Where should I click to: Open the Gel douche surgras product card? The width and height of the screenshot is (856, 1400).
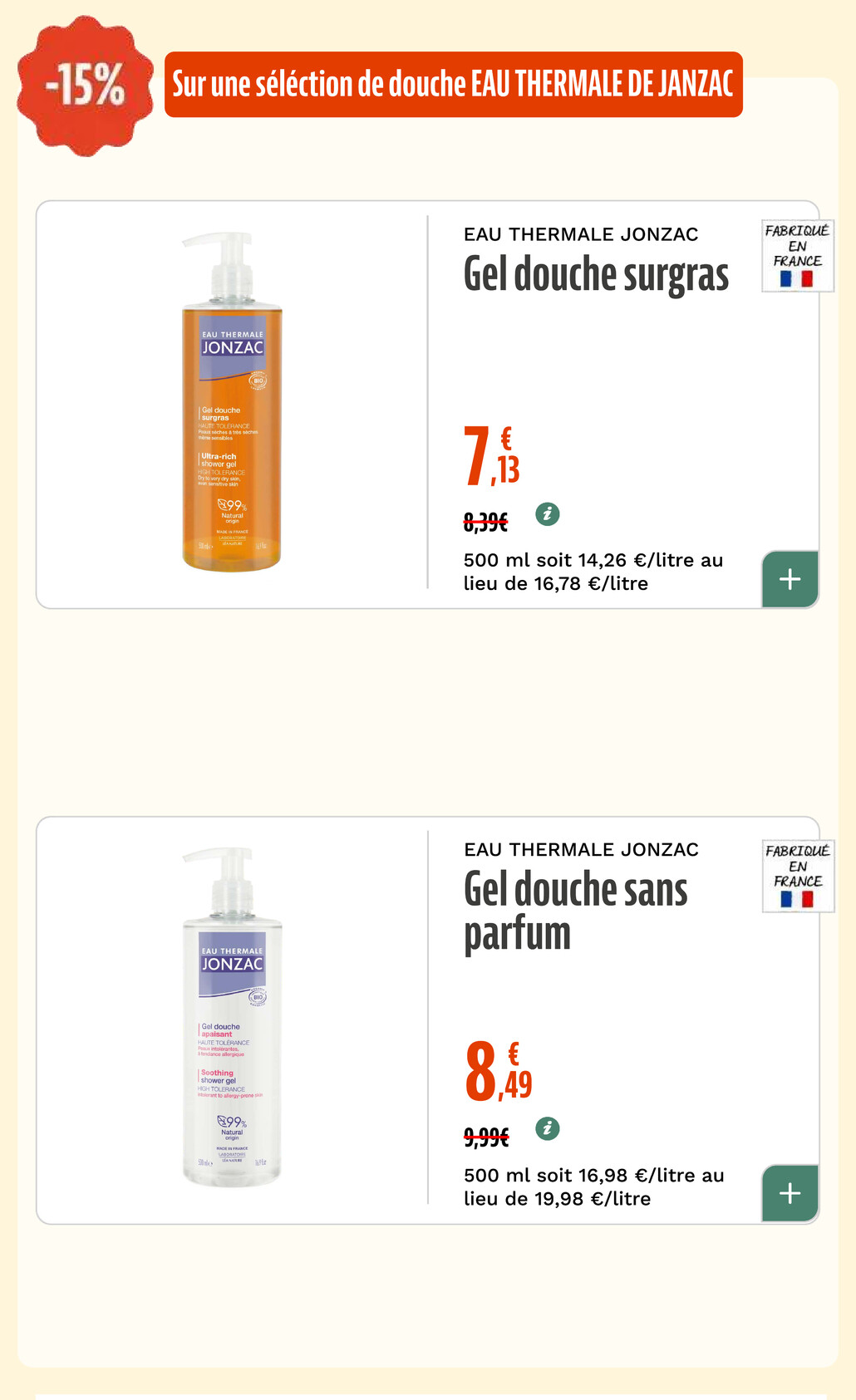pyautogui.click(x=427, y=405)
